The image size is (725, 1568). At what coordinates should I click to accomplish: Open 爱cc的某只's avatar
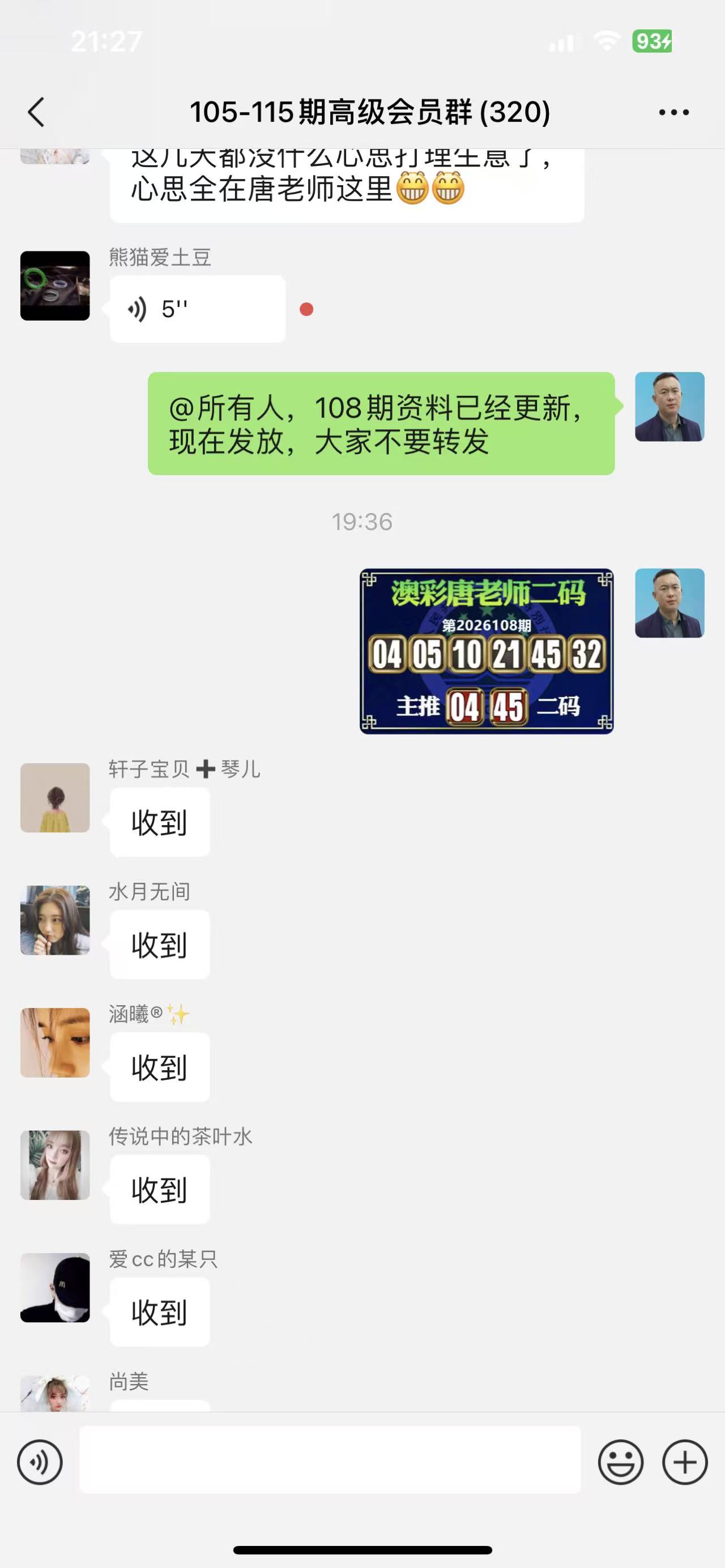(55, 1287)
